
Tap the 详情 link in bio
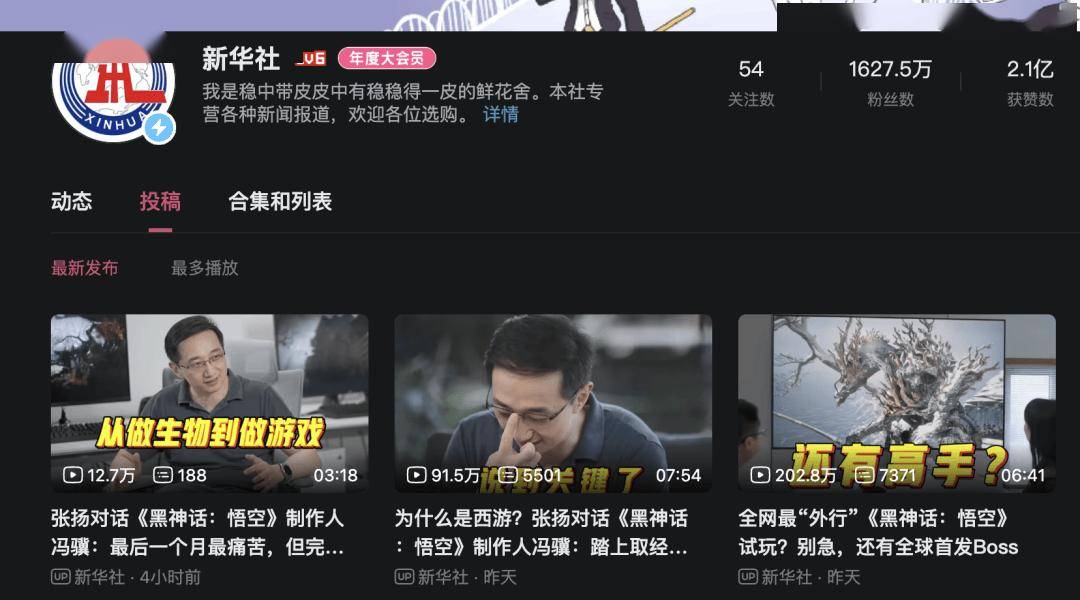point(500,114)
